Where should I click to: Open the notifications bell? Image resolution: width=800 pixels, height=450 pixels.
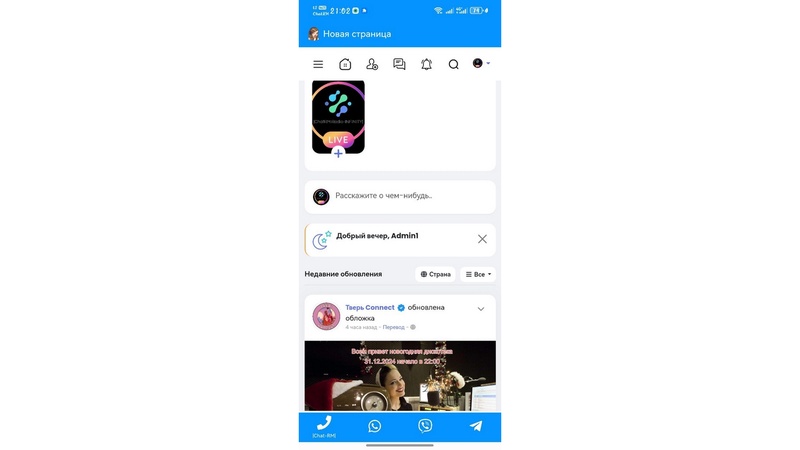[426, 64]
